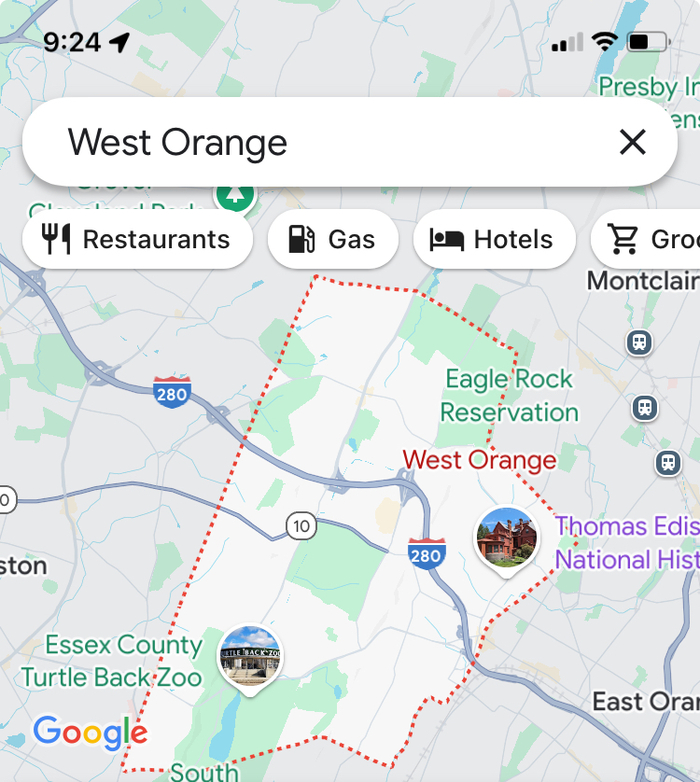Select the Hotels chip
Viewport: 700px width, 782px height.
point(494,240)
